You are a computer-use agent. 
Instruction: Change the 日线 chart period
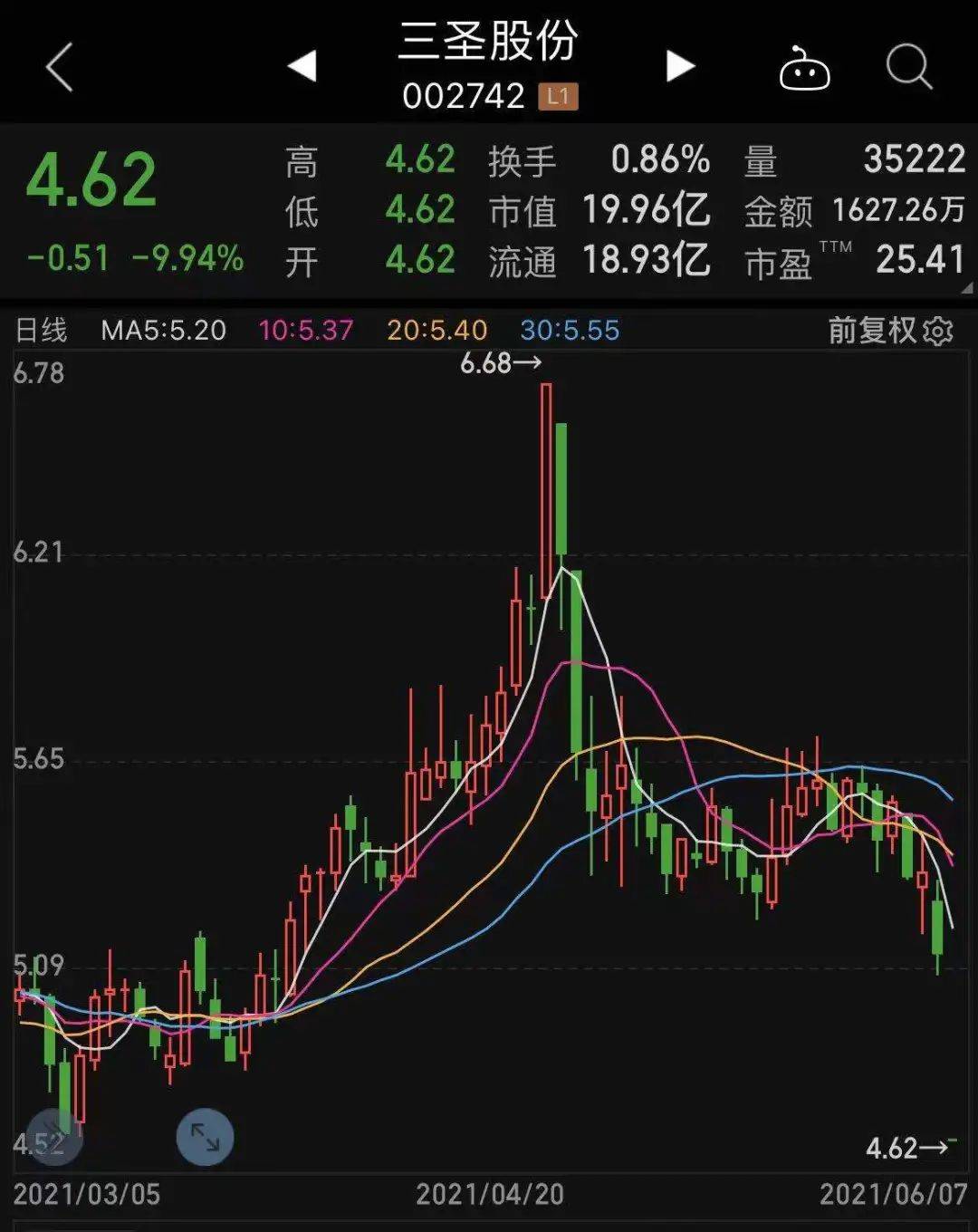coord(42,331)
